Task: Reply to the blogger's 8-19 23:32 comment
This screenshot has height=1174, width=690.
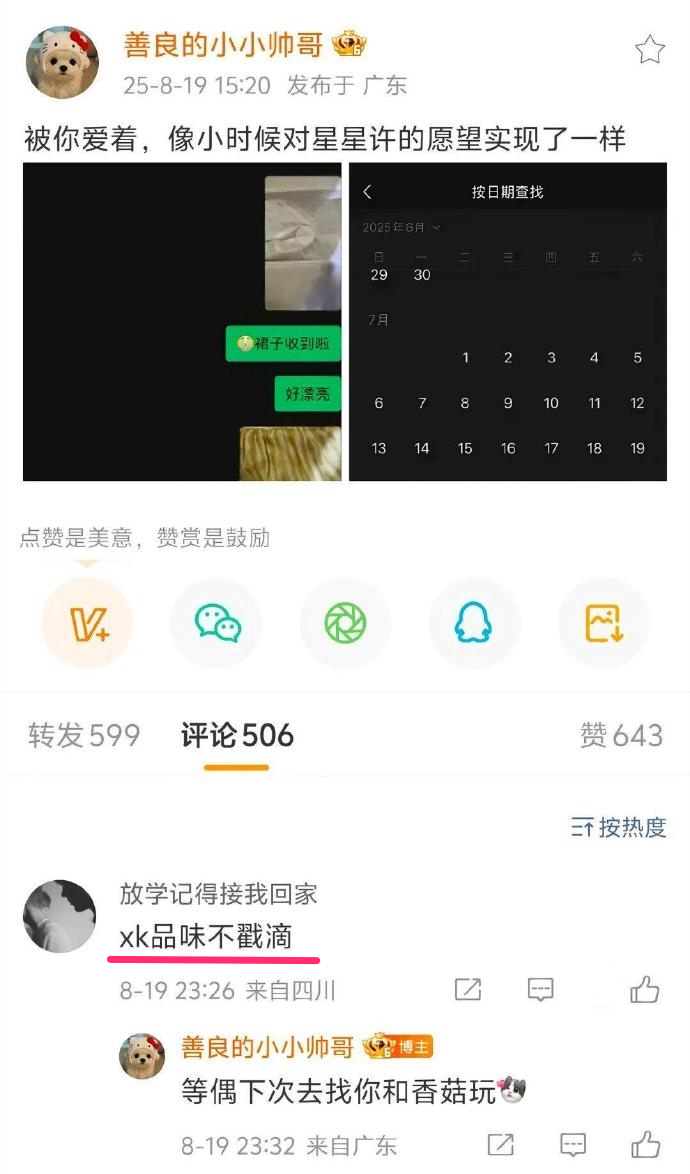Action: [x=573, y=1145]
